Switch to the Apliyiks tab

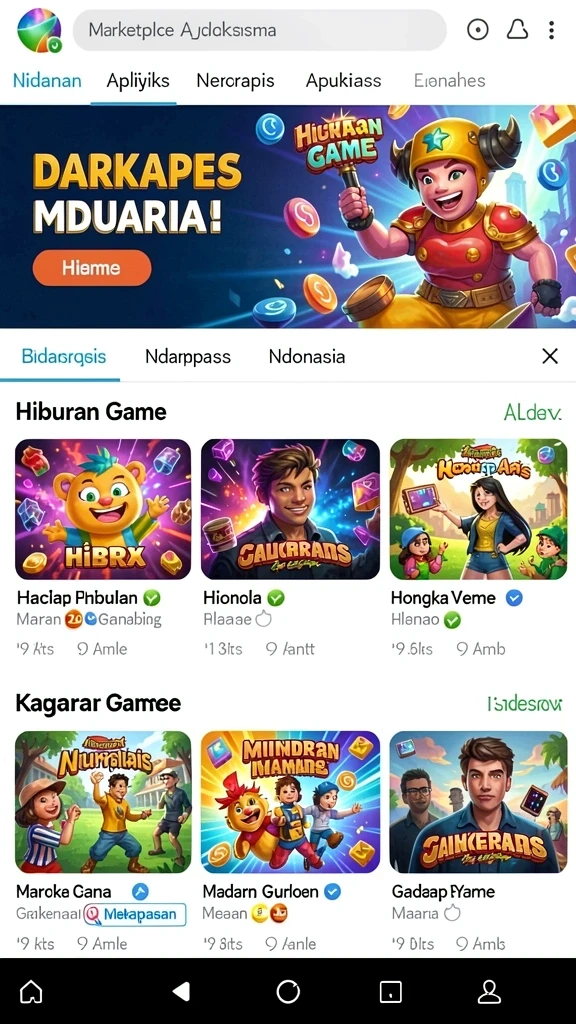(138, 81)
